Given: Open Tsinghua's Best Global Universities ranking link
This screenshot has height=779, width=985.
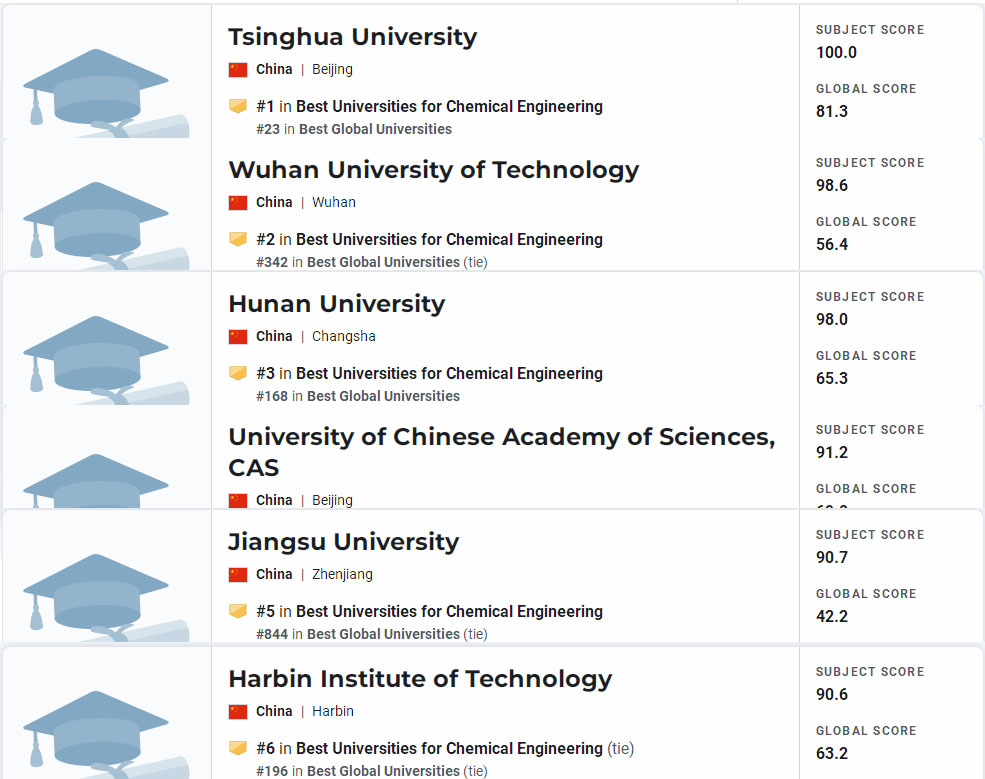Looking at the screenshot, I should point(375,129).
